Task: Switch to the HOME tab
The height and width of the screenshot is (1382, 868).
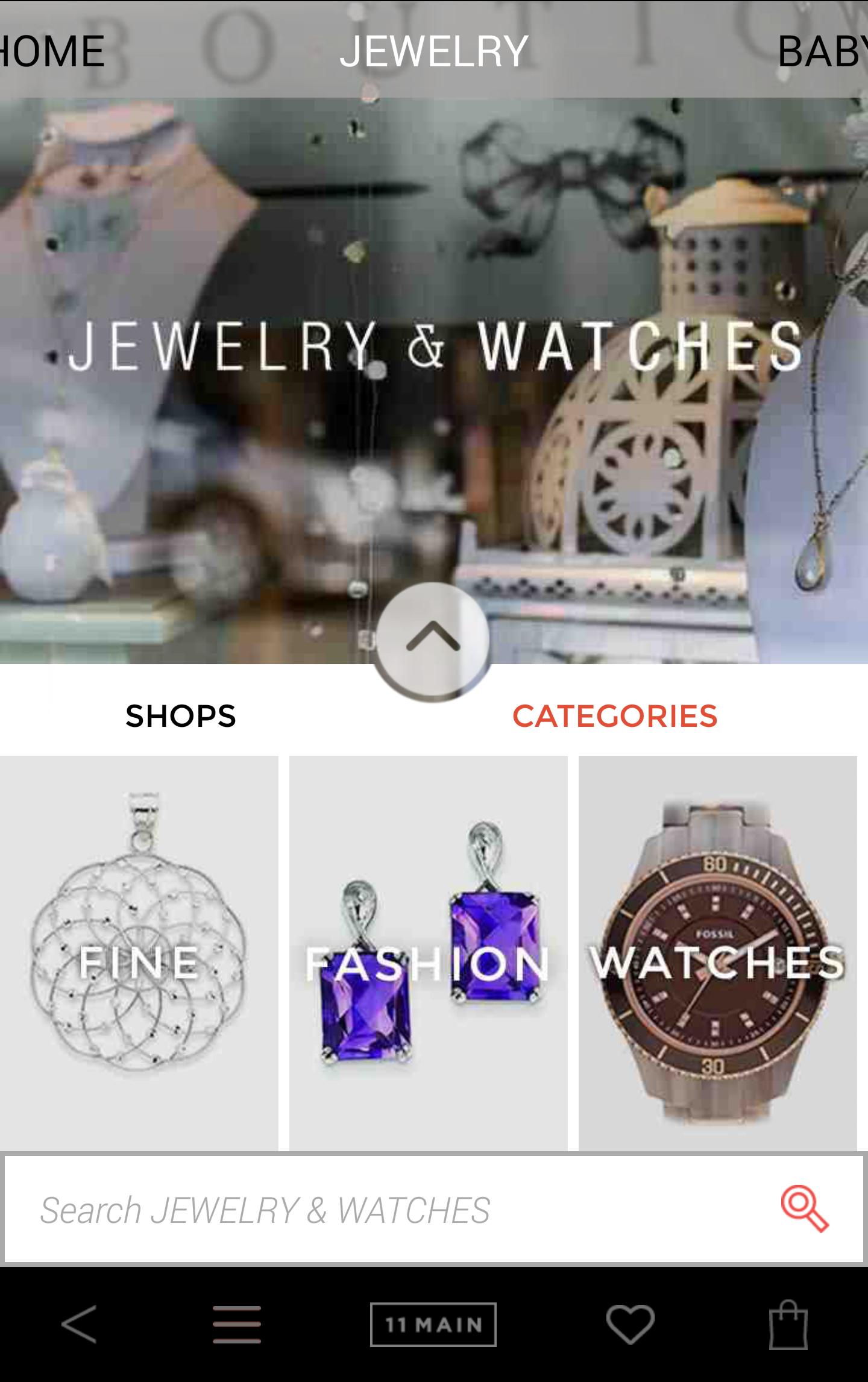Action: 51,51
